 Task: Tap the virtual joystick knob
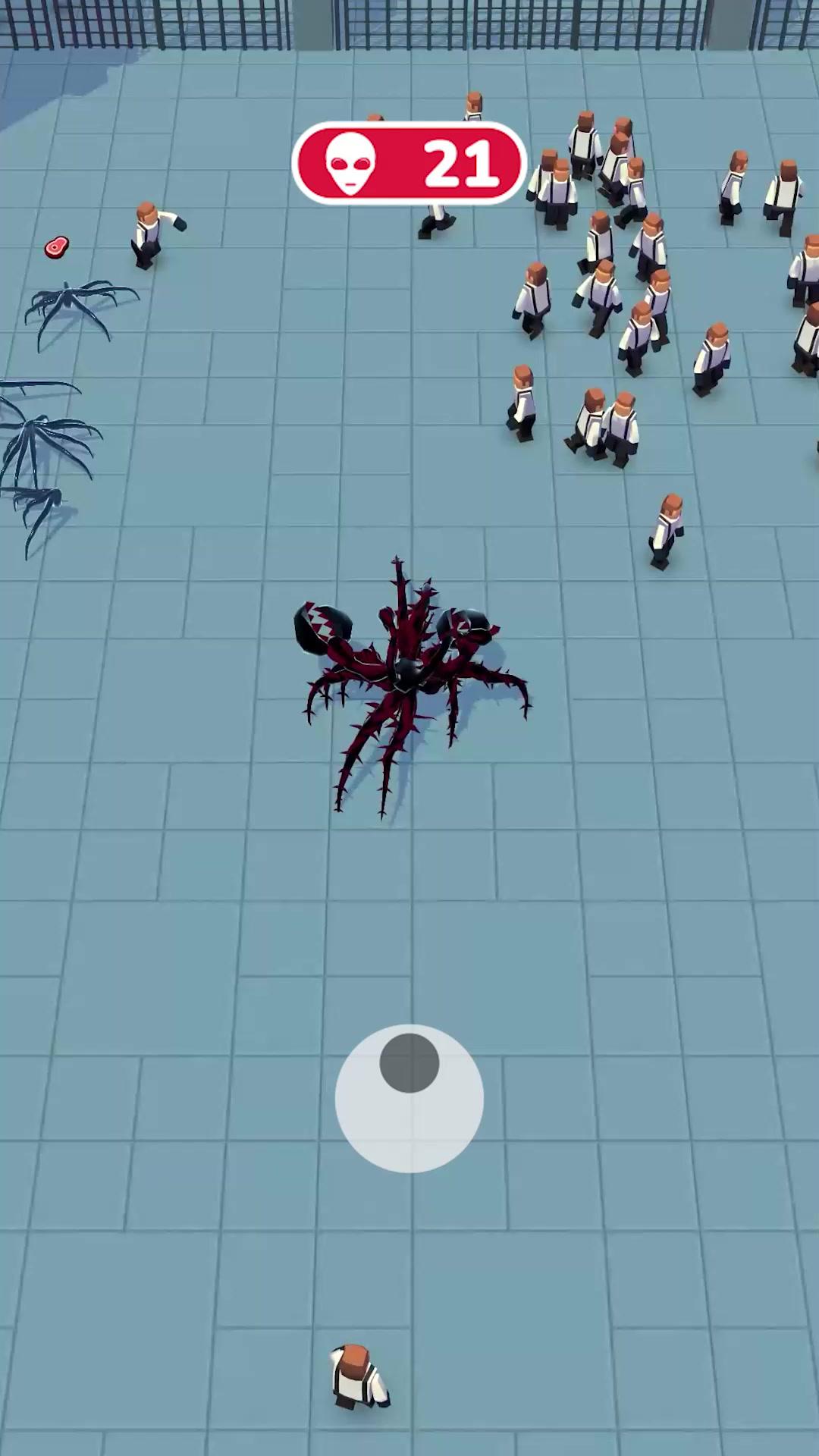pyautogui.click(x=409, y=1062)
